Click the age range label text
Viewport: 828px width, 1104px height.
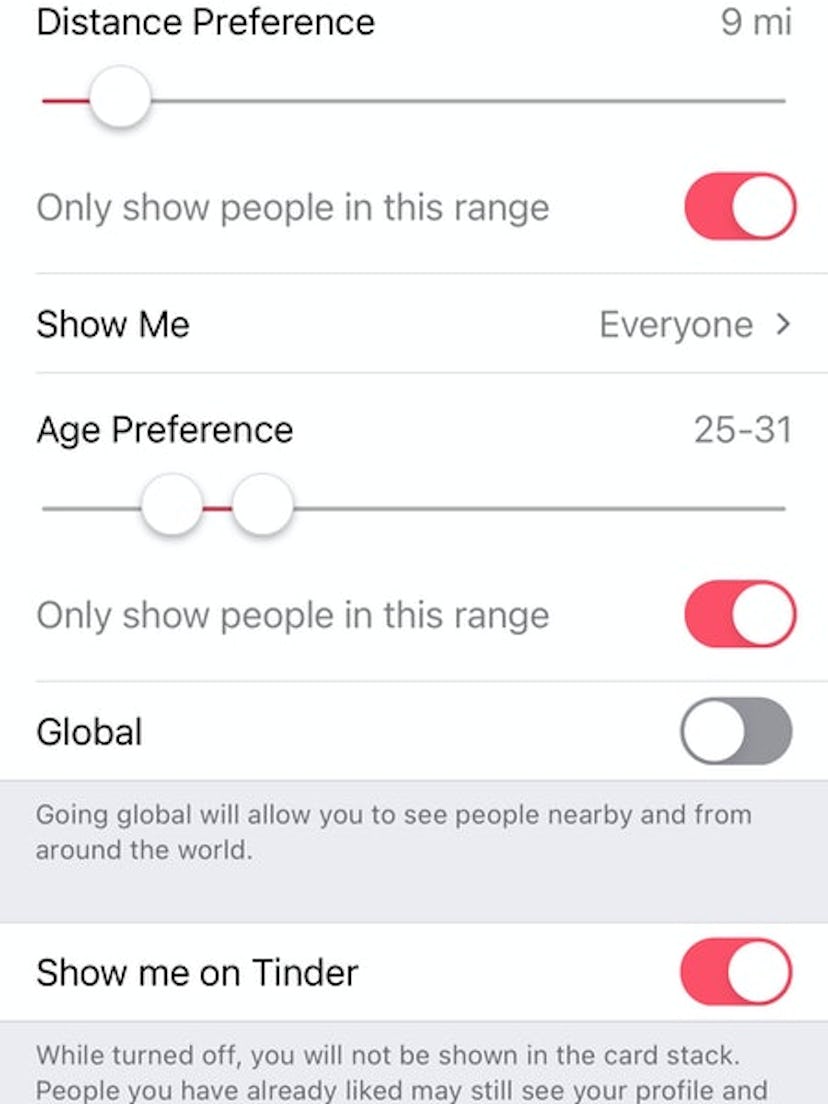pos(292,615)
